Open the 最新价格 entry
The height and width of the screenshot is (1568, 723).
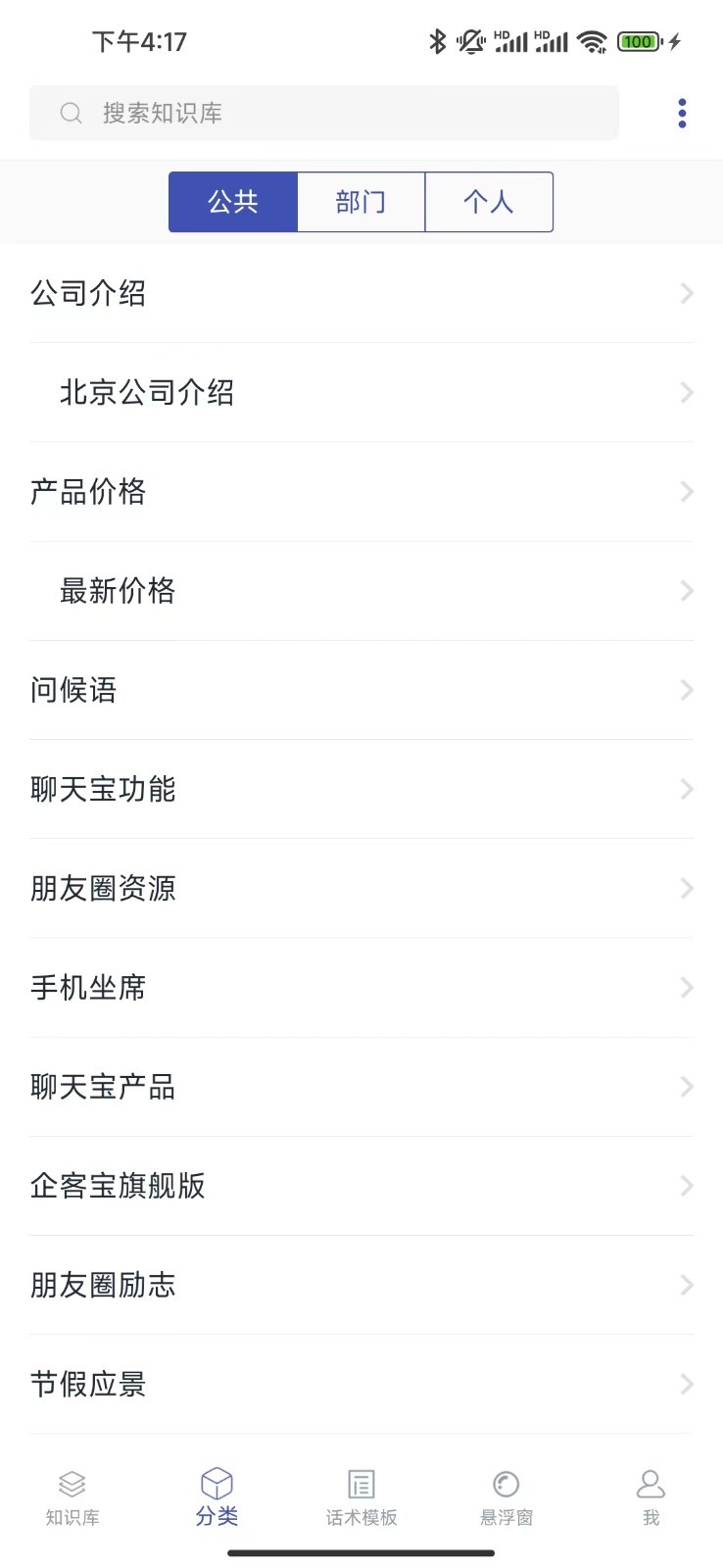(x=361, y=591)
